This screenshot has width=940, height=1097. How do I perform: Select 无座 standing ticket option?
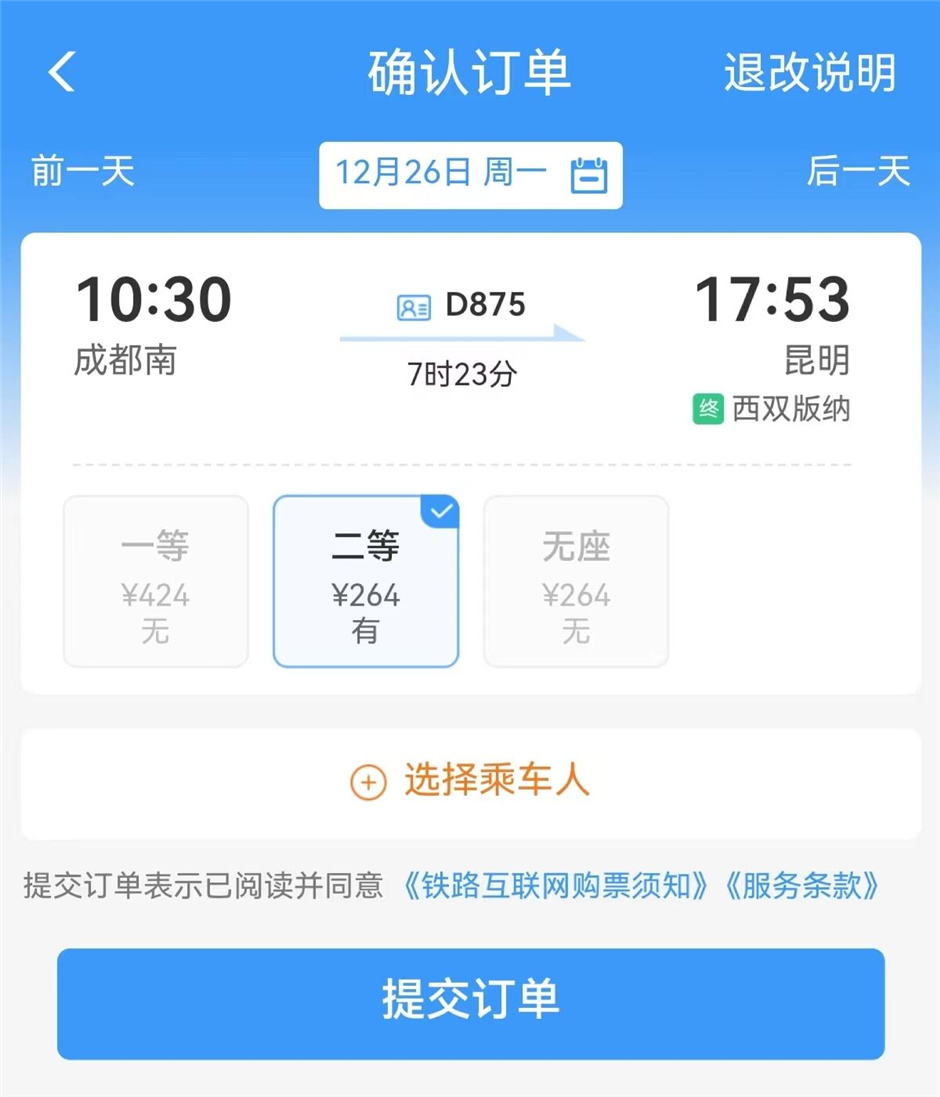(x=576, y=581)
